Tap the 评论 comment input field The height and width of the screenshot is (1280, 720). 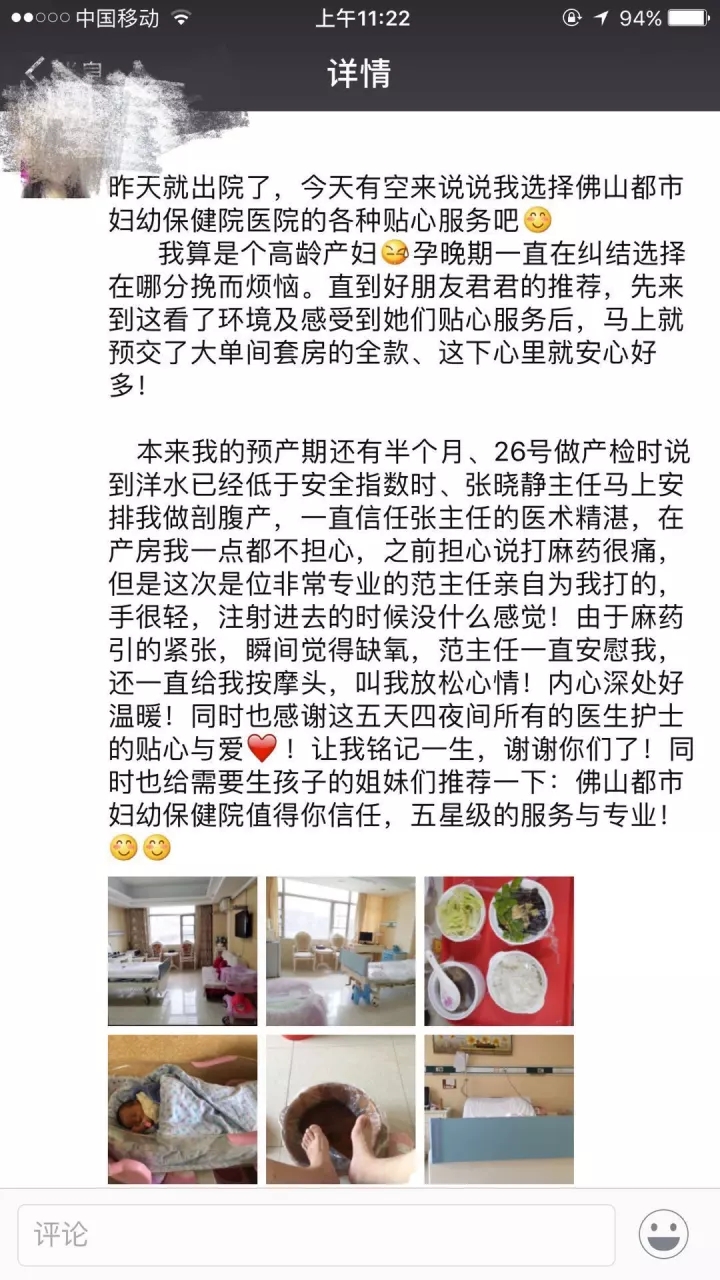click(316, 1235)
